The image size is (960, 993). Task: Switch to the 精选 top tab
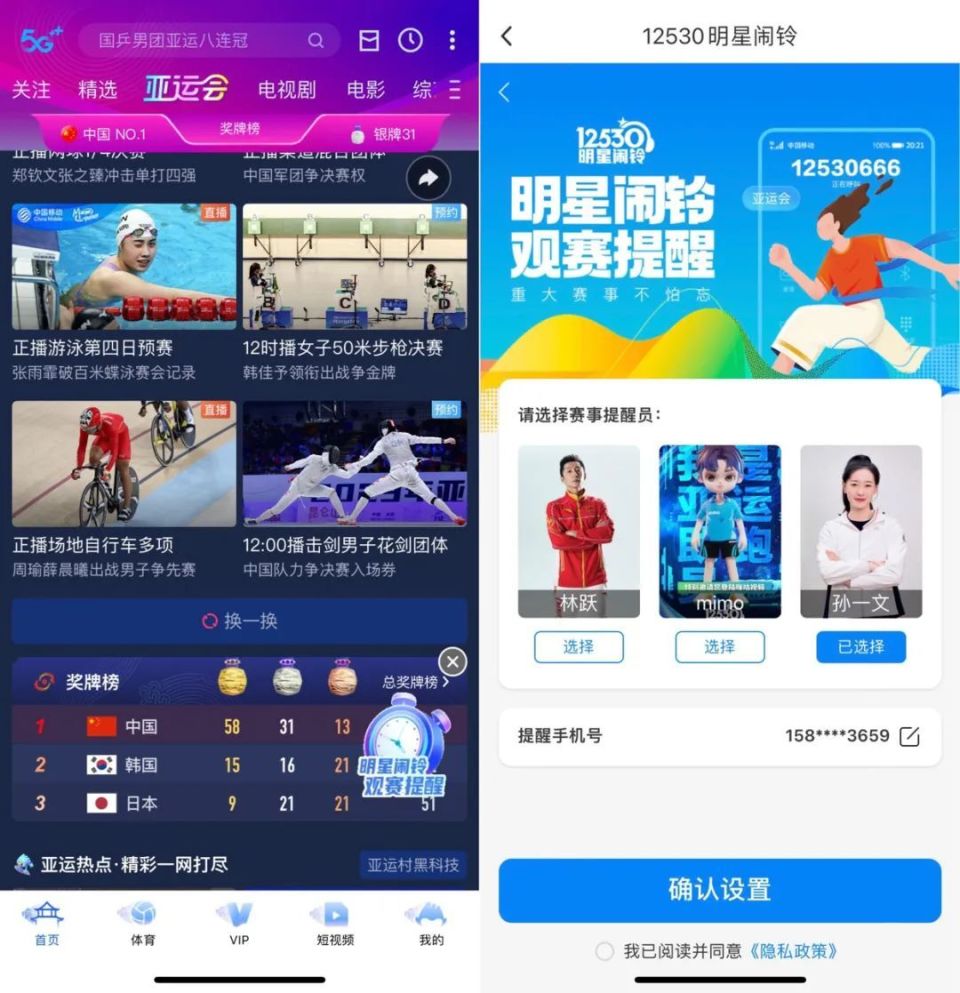[97, 90]
